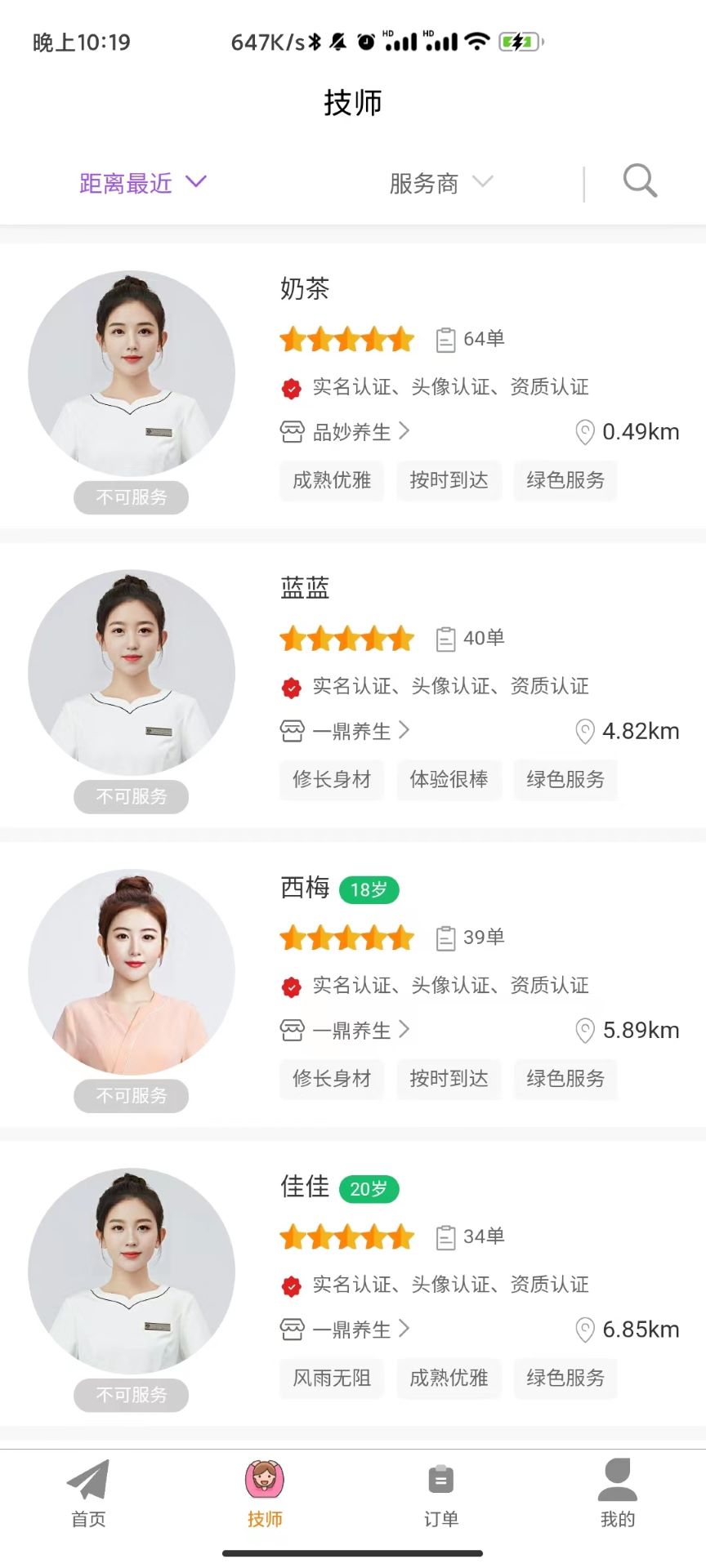Open the 距离最近 sorting dropdown

(141, 183)
